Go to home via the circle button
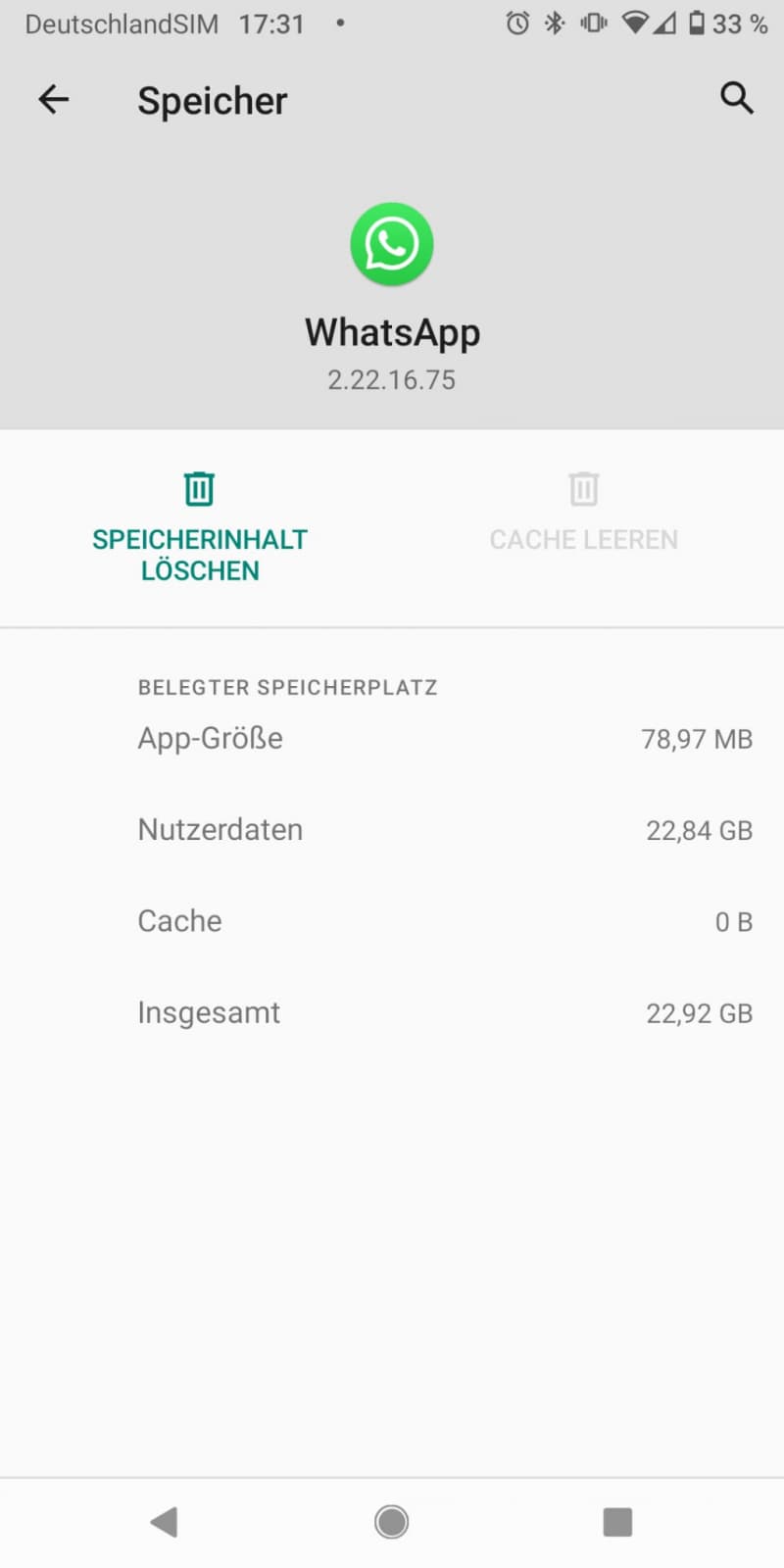The image size is (784, 1568). point(391,1522)
